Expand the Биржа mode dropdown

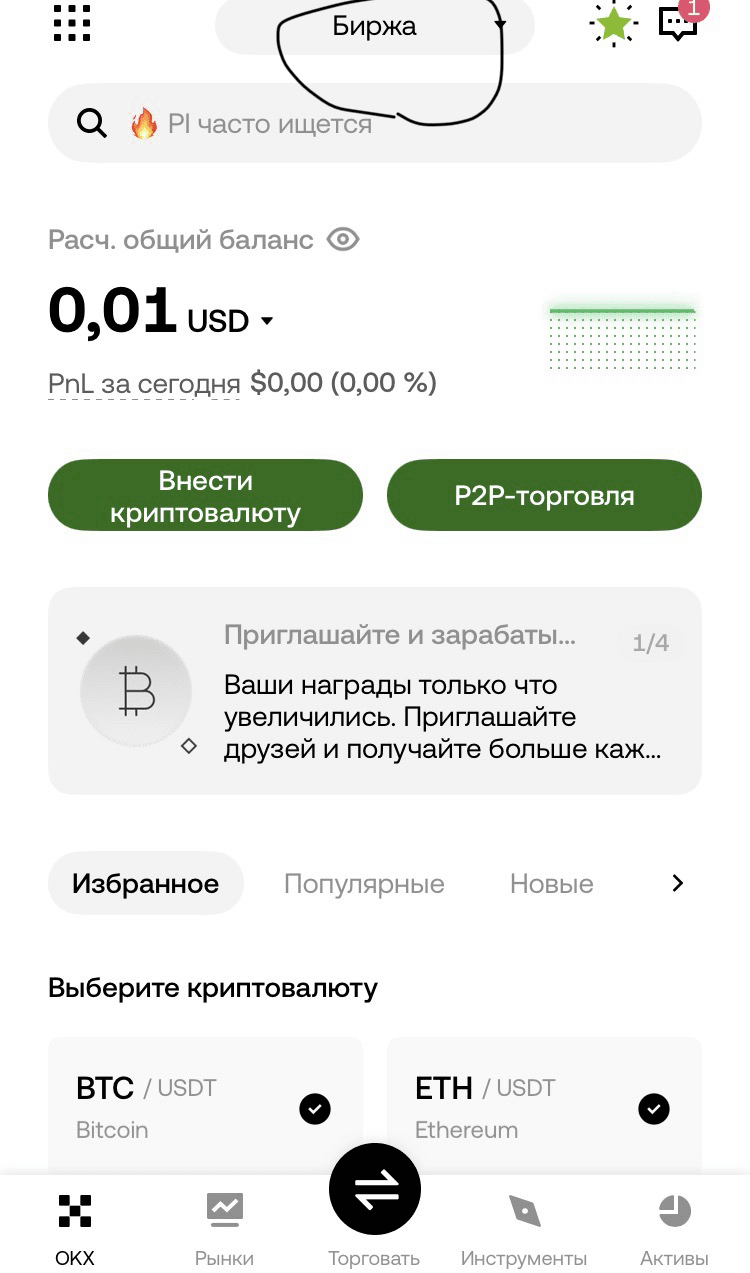coord(375,27)
